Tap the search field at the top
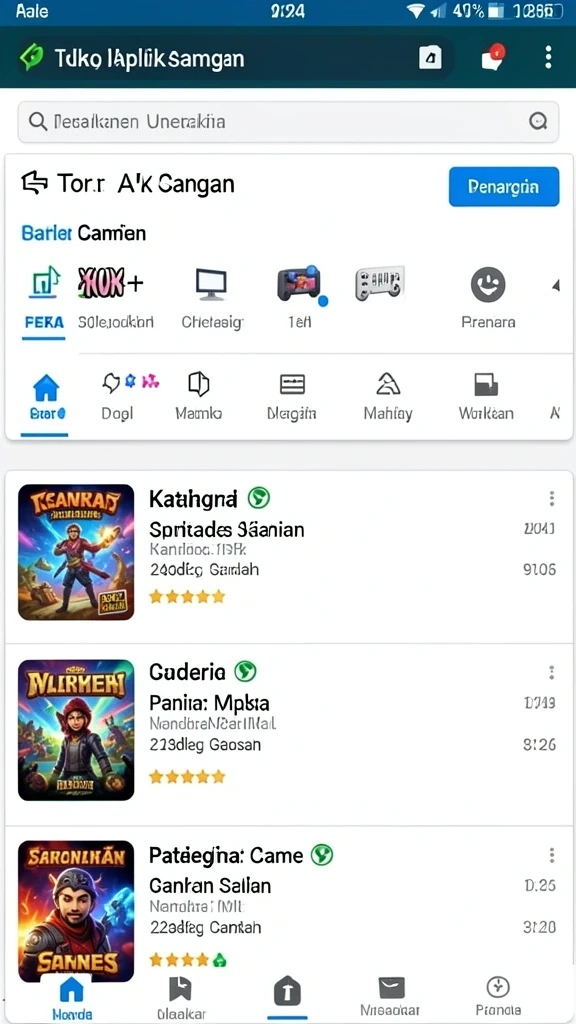 click(x=288, y=121)
